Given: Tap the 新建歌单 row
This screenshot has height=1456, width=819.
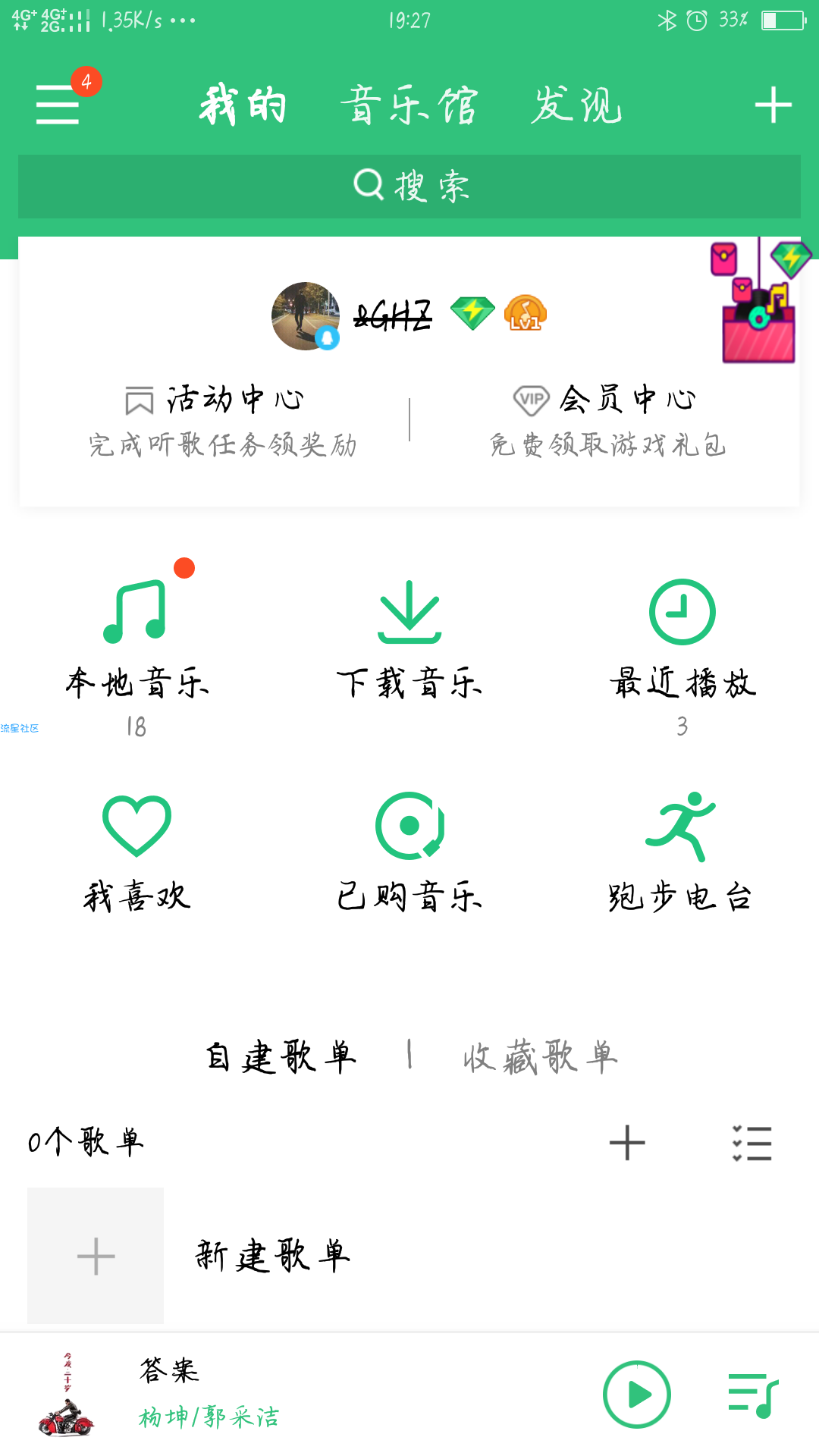Looking at the screenshot, I should click(x=273, y=1256).
